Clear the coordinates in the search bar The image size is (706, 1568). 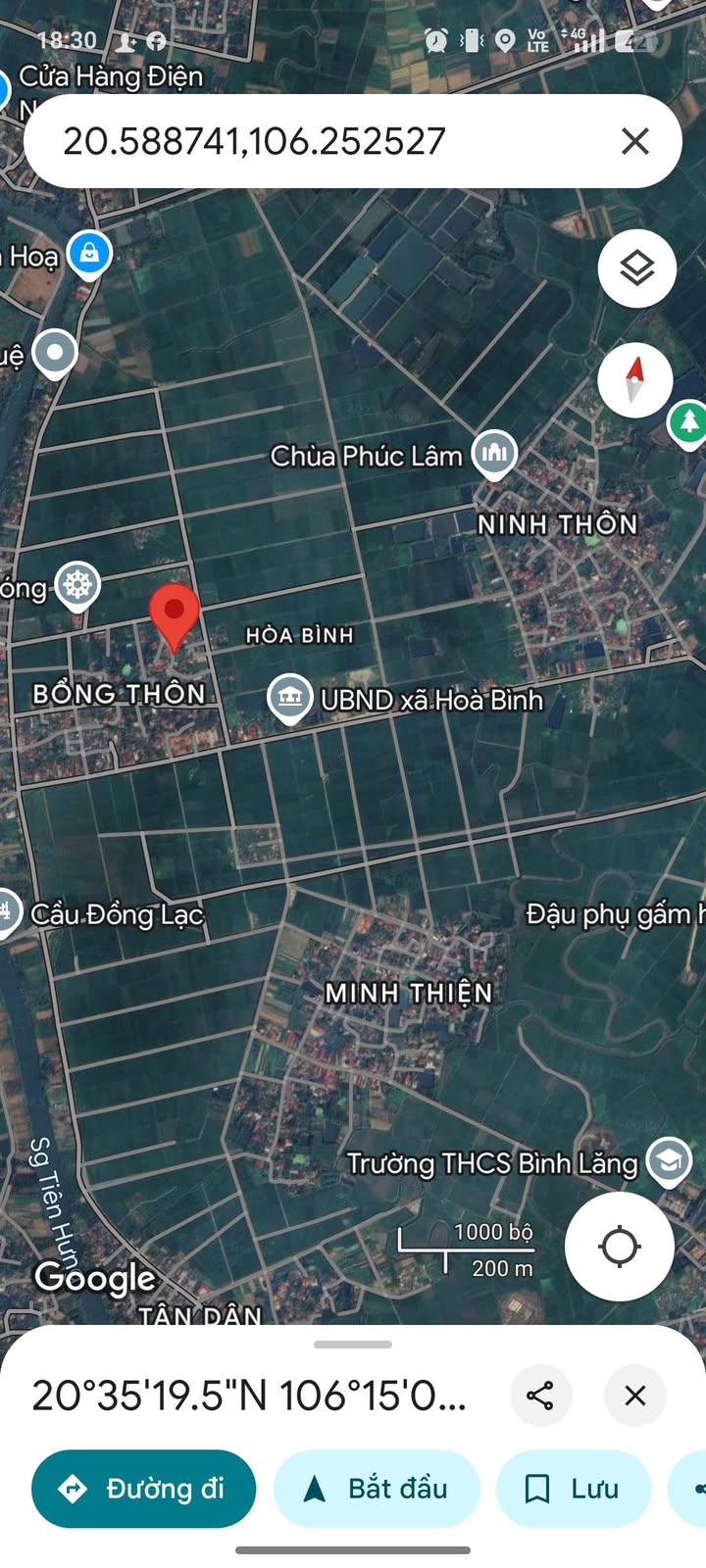click(635, 141)
